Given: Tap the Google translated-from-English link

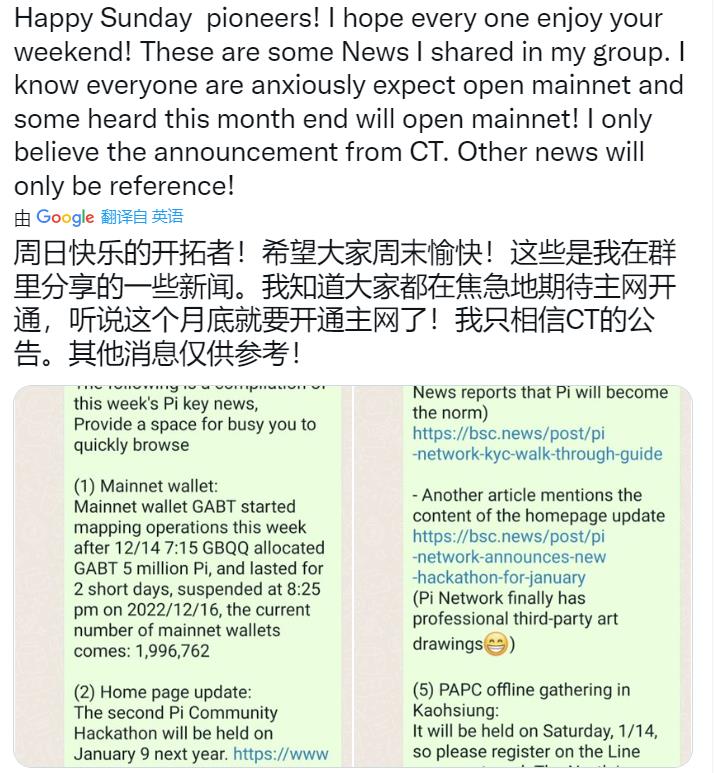Looking at the screenshot, I should [141, 217].
